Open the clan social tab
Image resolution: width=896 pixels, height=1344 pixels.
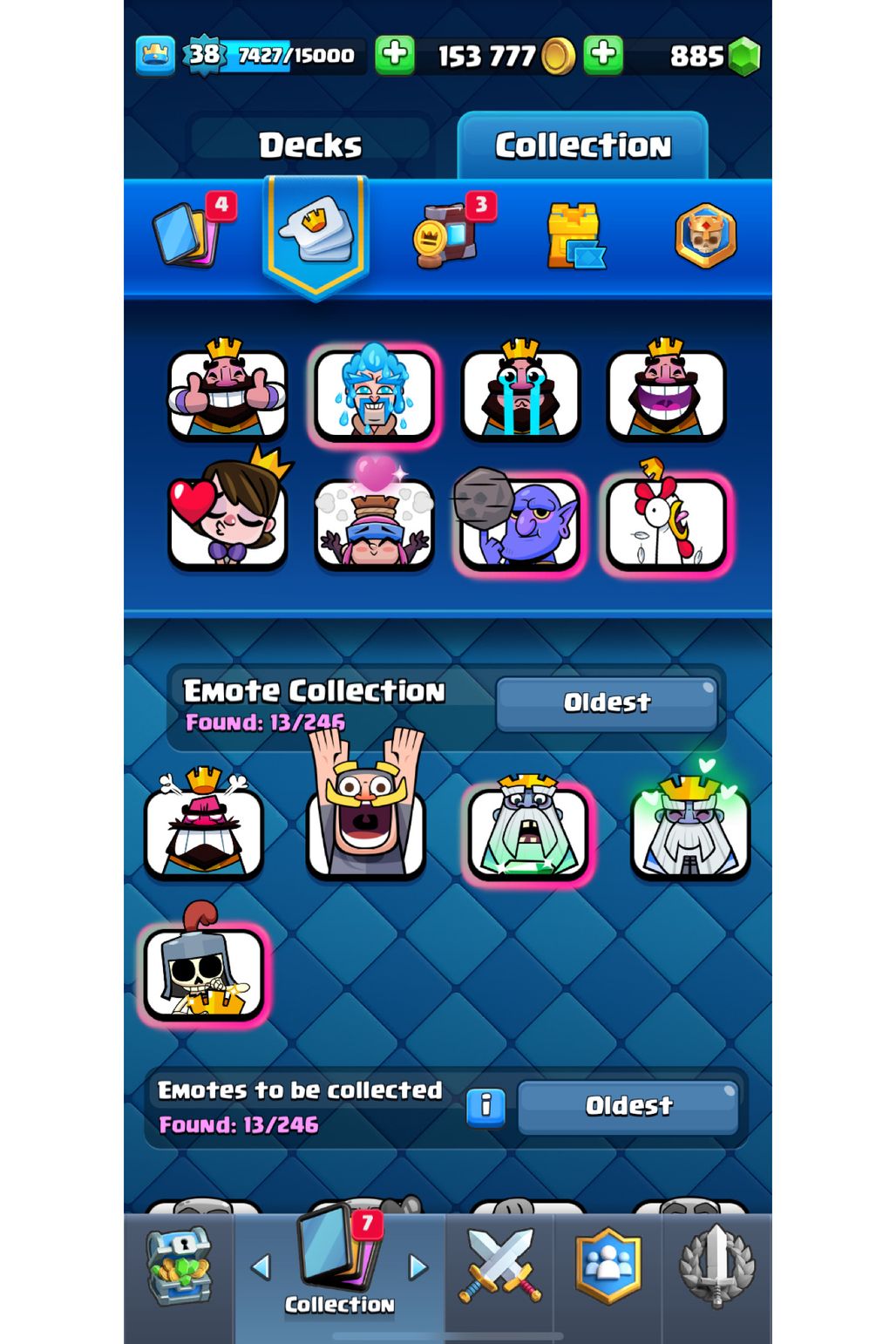608,1266
